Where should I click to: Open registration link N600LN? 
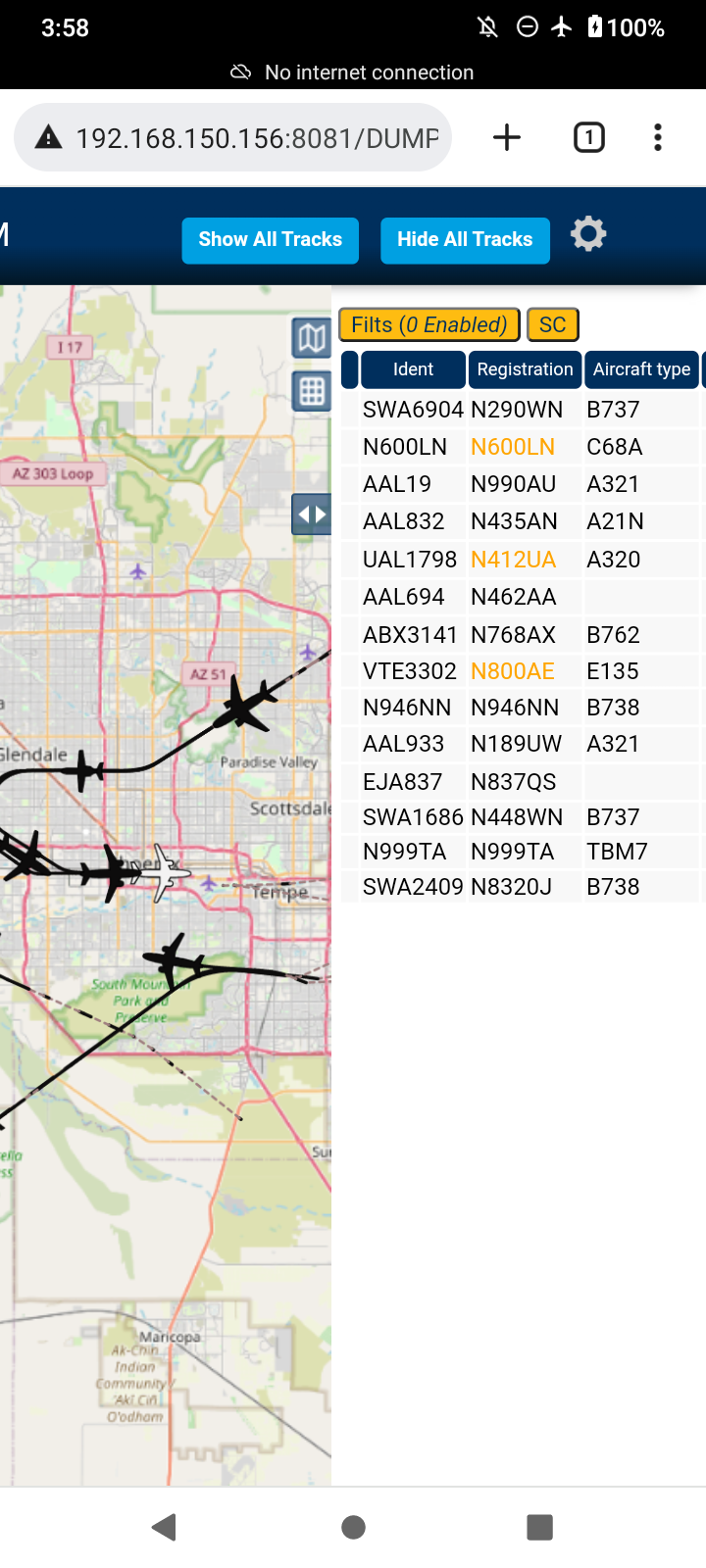[513, 447]
